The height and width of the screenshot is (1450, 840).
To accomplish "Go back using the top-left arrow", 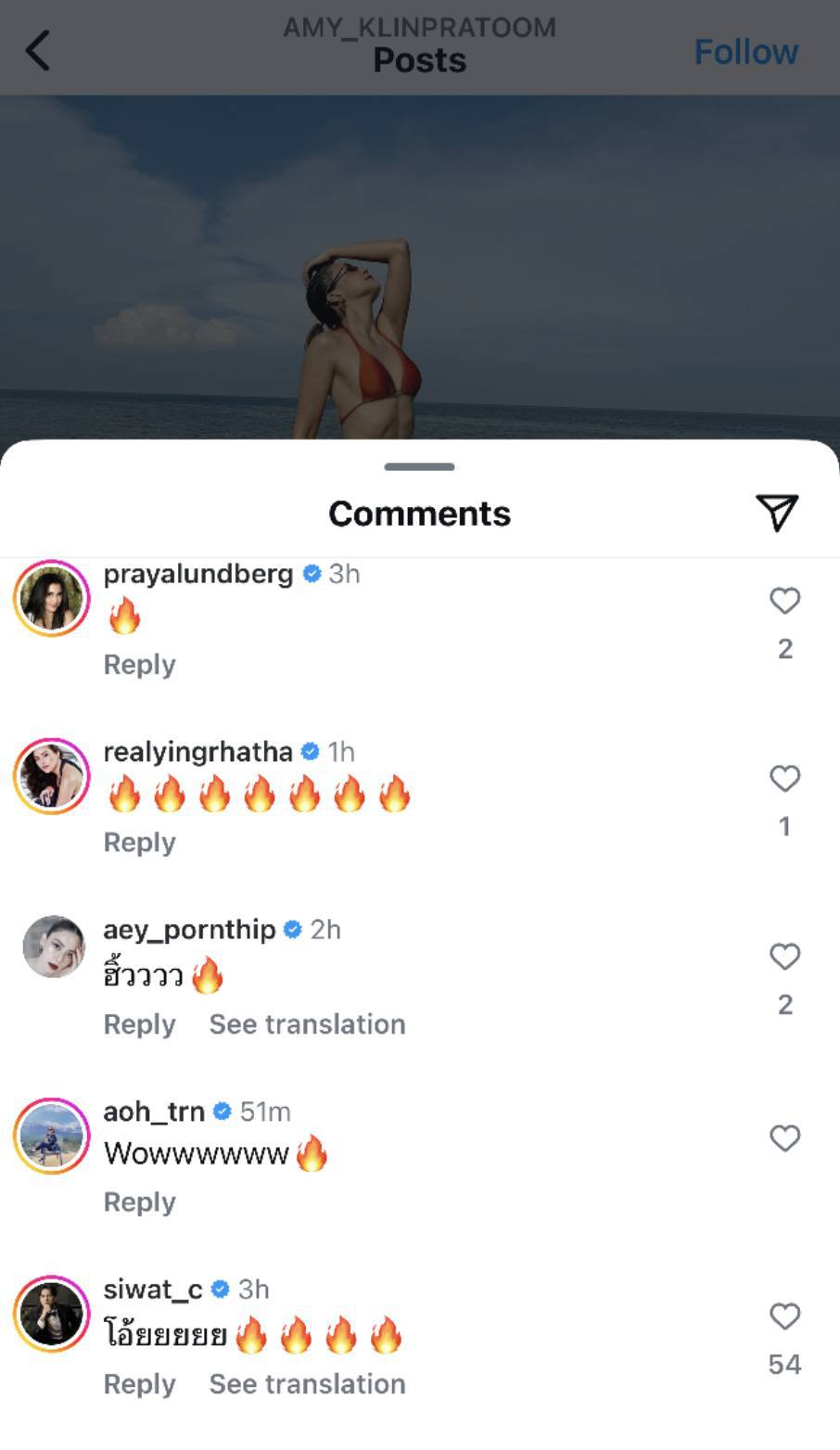I will coord(38,51).
